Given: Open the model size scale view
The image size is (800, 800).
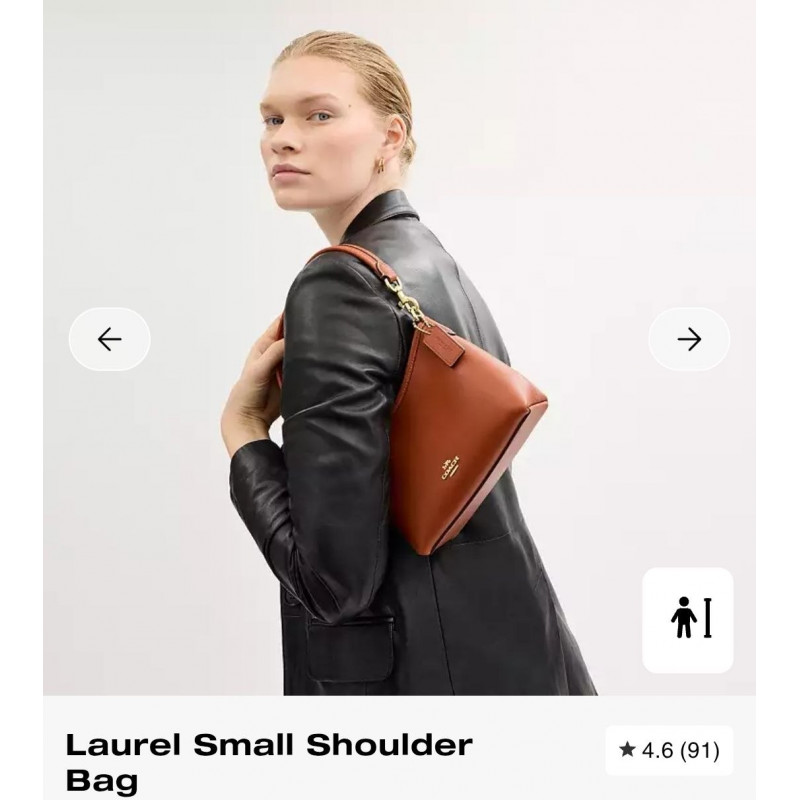Looking at the screenshot, I should point(687,620).
